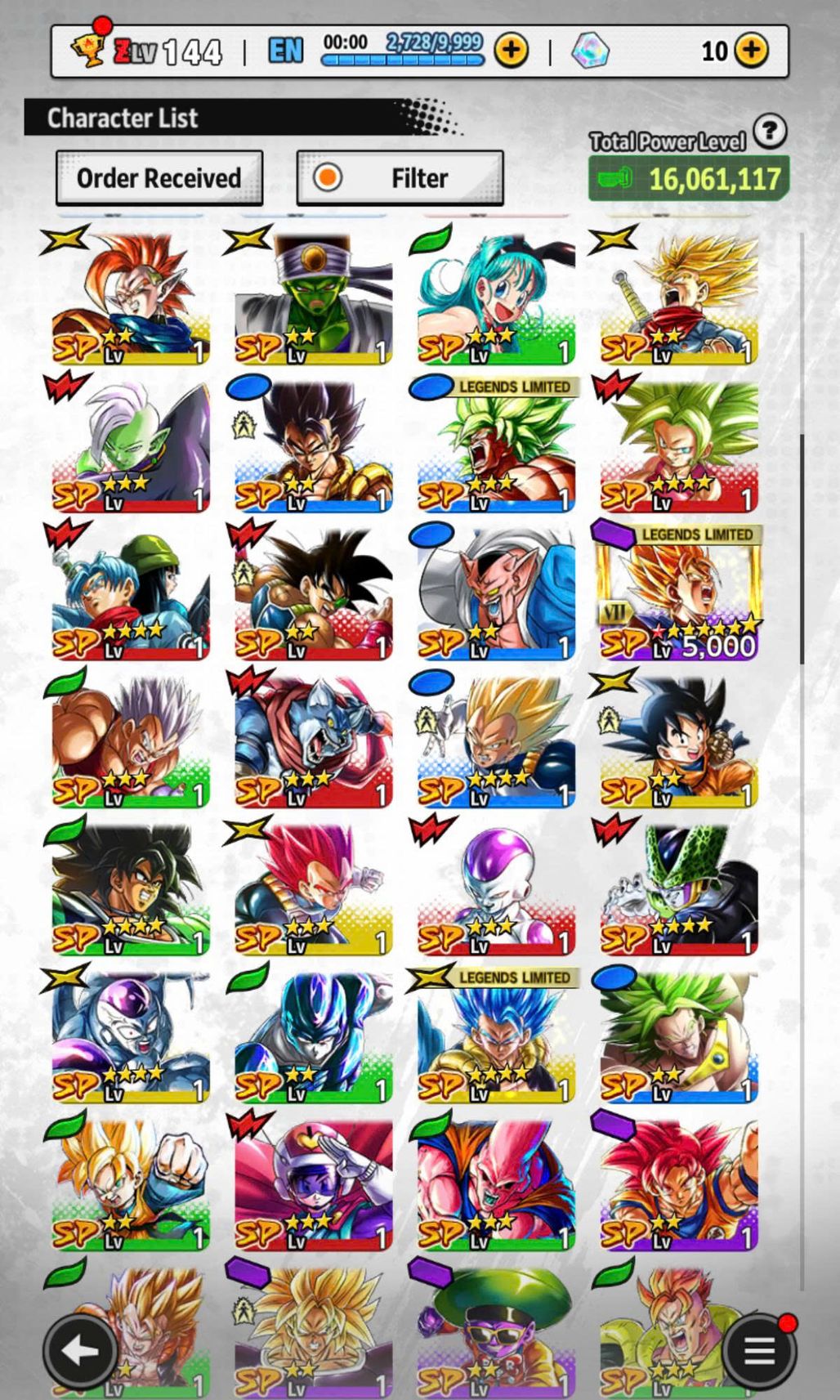840x1400 pixels.
Task: Open Total Power Level help
Action: click(770, 131)
